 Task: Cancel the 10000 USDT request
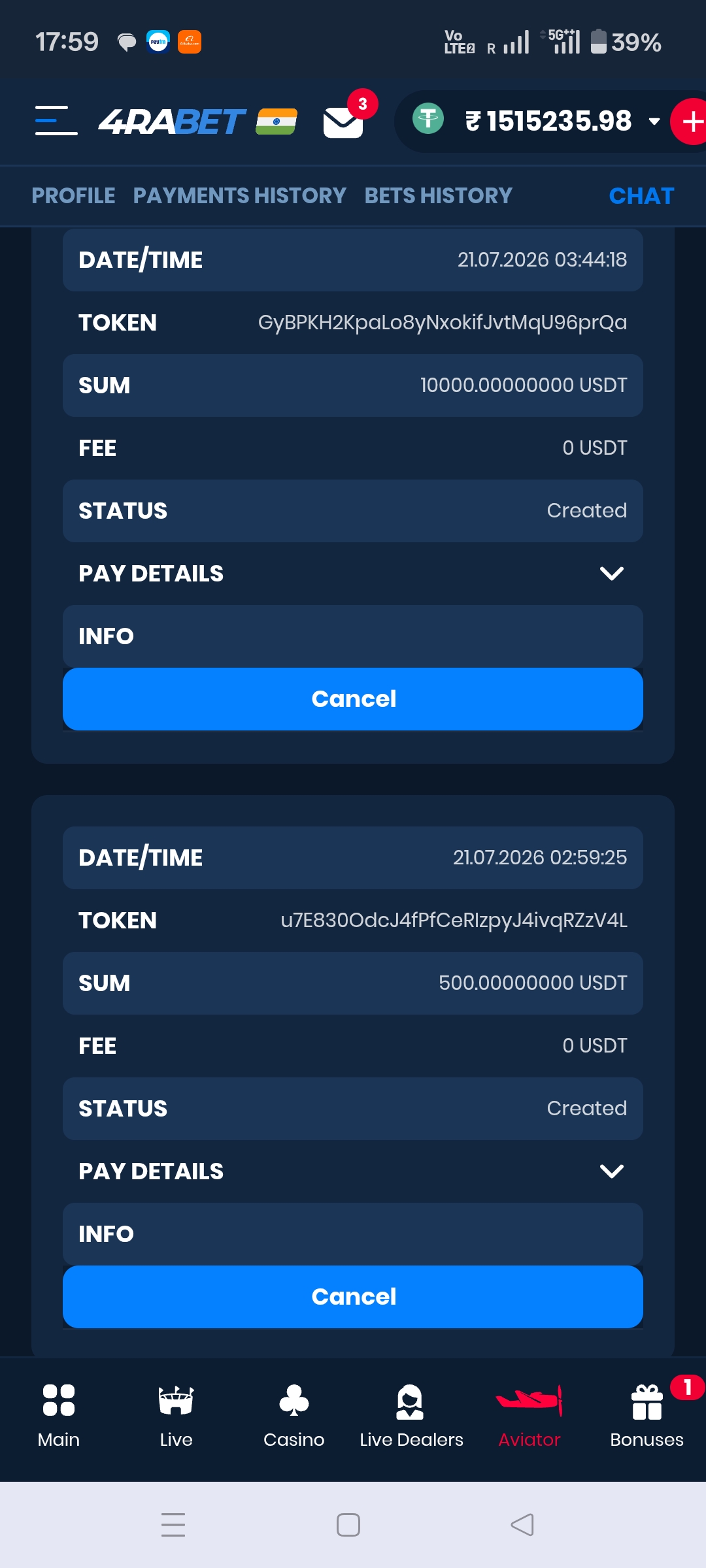tap(353, 699)
